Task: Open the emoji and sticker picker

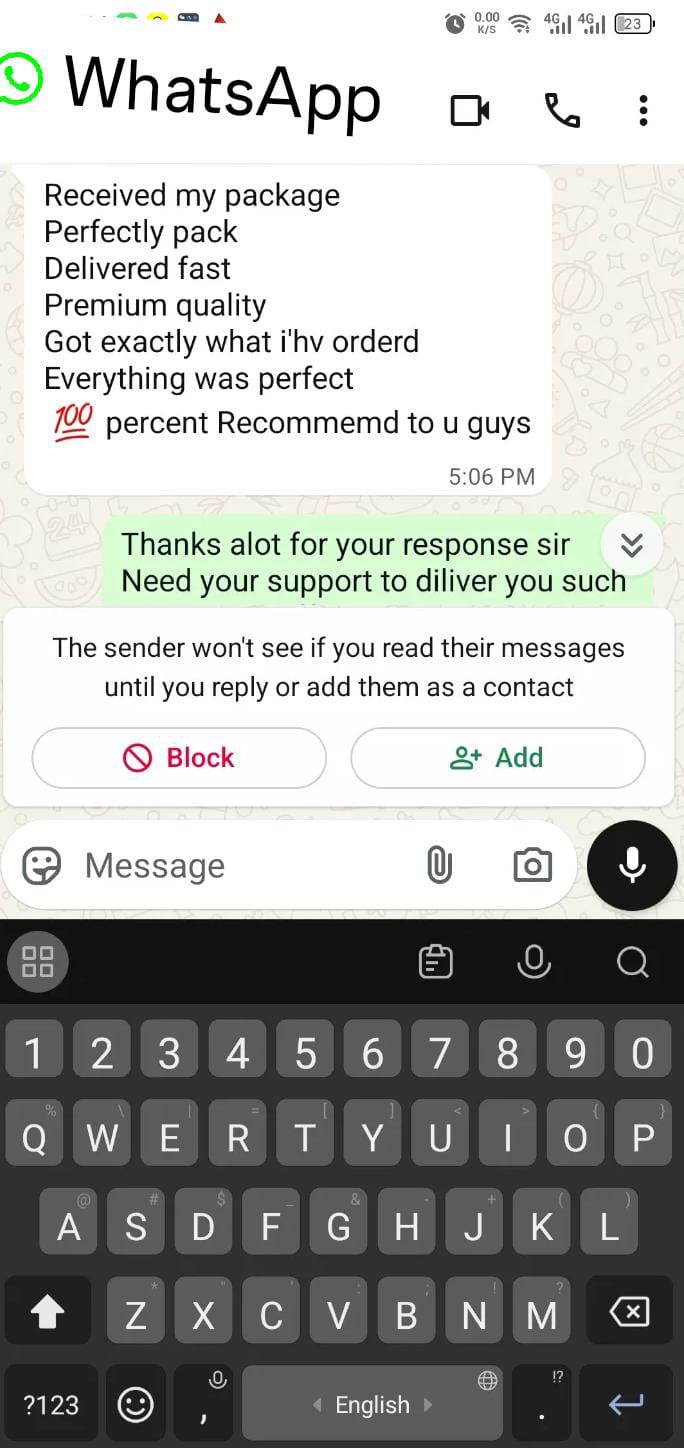Action: pyautogui.click(x=42, y=866)
